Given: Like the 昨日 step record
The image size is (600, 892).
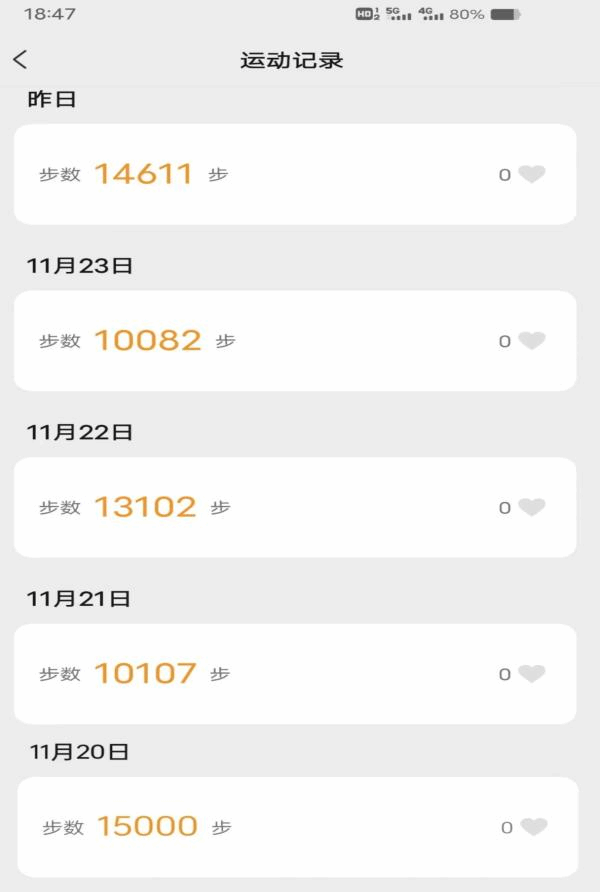Looking at the screenshot, I should tap(532, 174).
